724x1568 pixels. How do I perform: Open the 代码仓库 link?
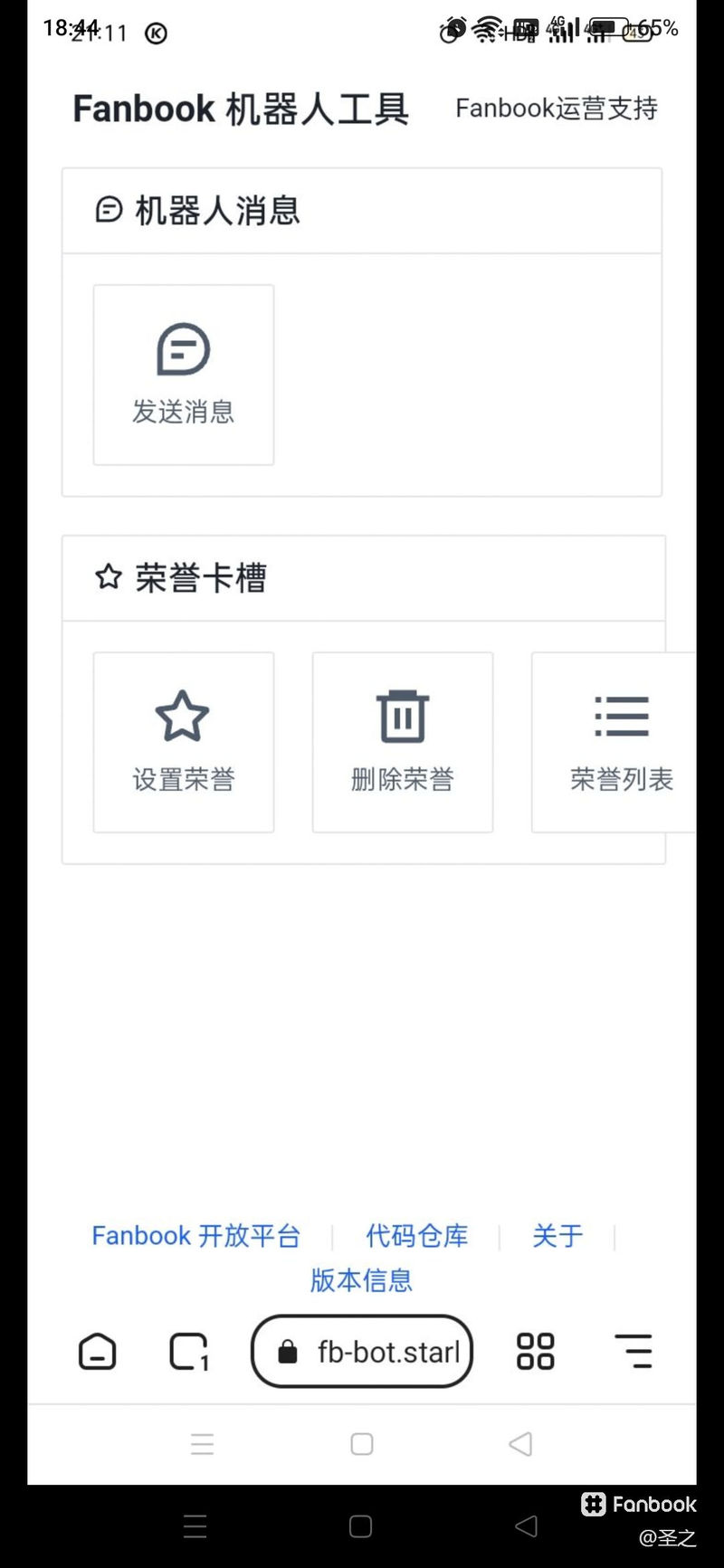(416, 1236)
